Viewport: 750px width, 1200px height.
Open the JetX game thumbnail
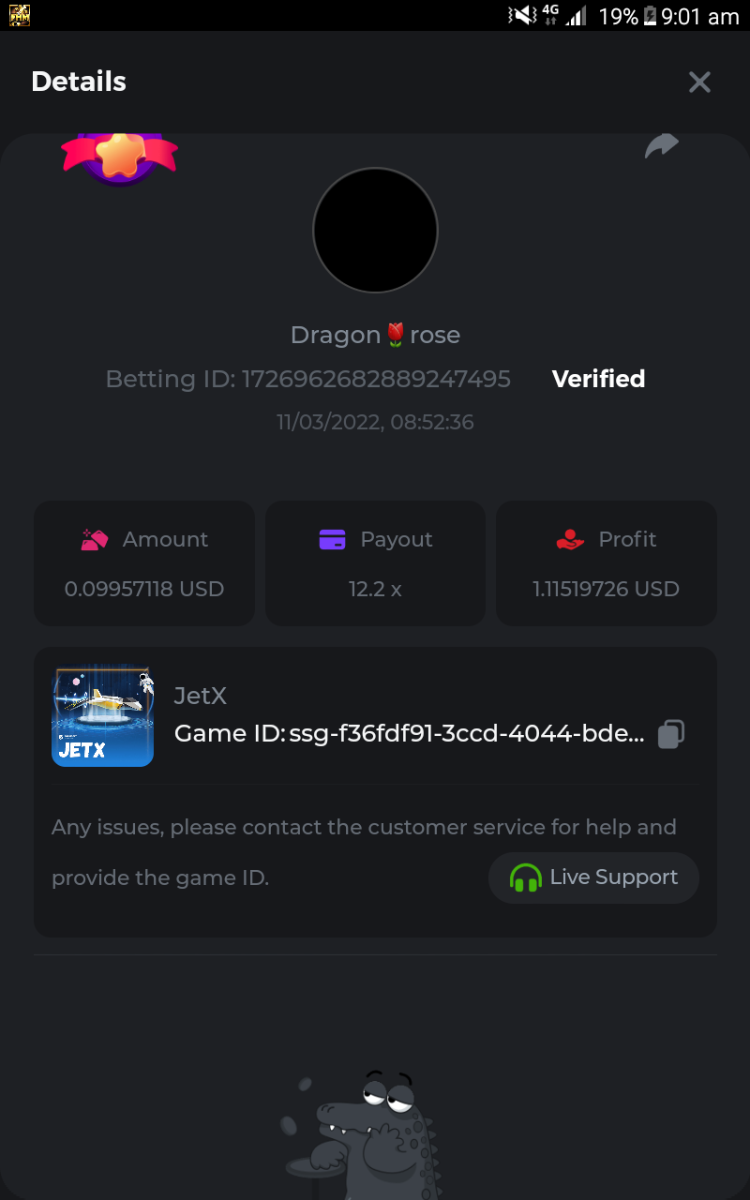point(102,715)
